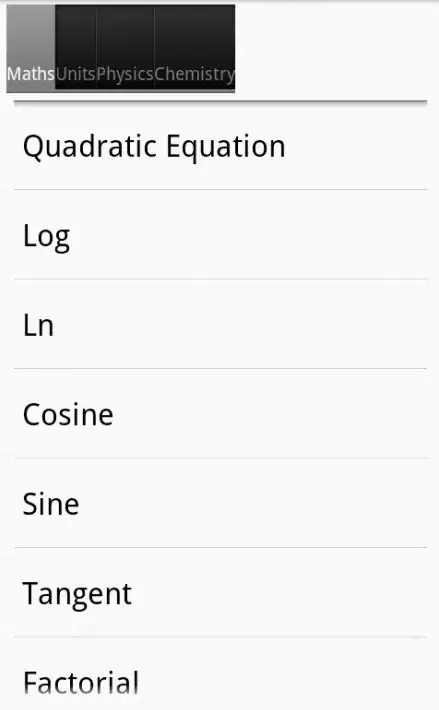The image size is (439, 710).
Task: Open the Factorial option
Action: (x=220, y=674)
